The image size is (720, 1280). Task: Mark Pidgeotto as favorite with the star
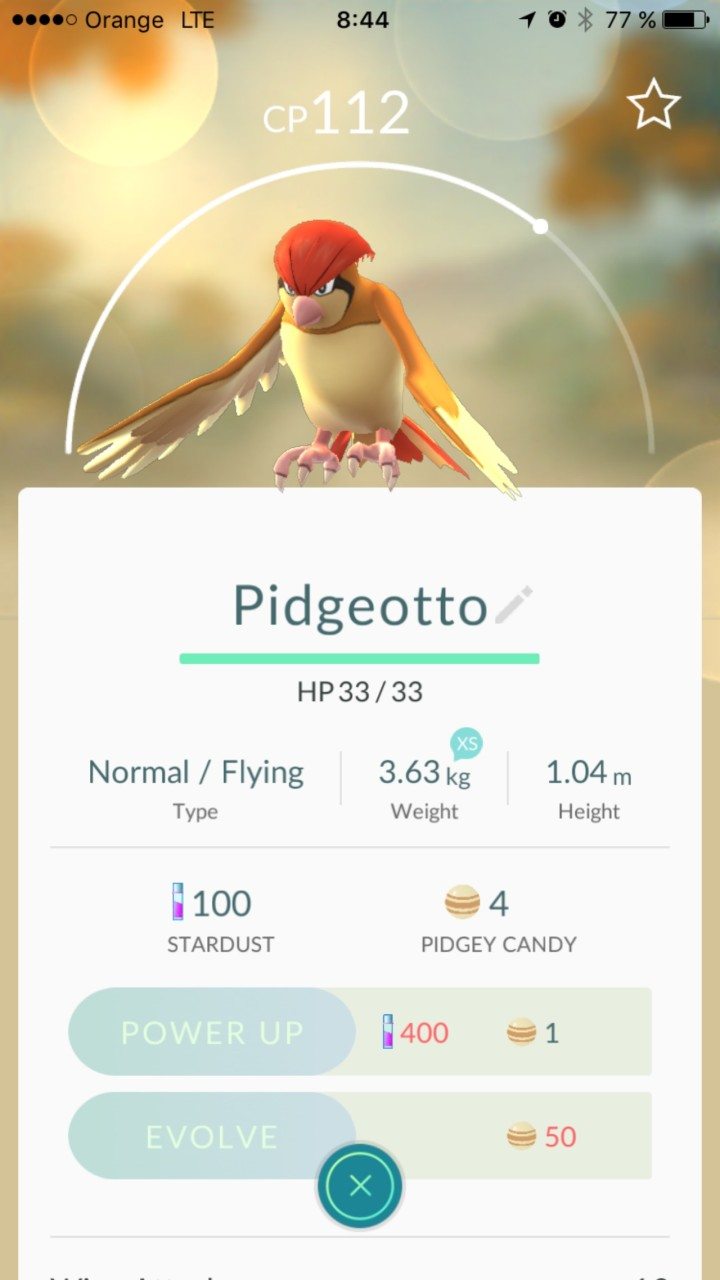653,104
